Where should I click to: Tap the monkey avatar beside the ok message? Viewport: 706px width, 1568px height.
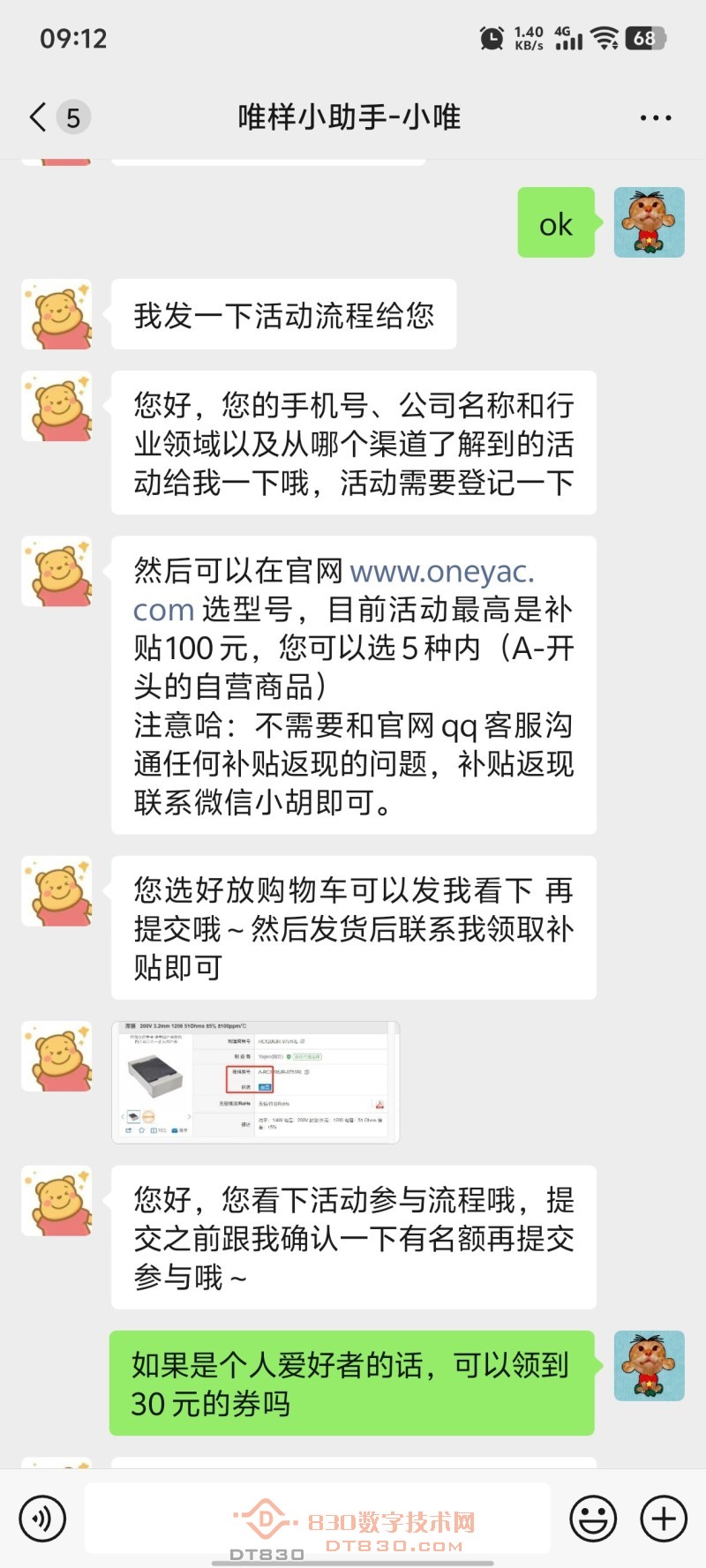coord(649,223)
